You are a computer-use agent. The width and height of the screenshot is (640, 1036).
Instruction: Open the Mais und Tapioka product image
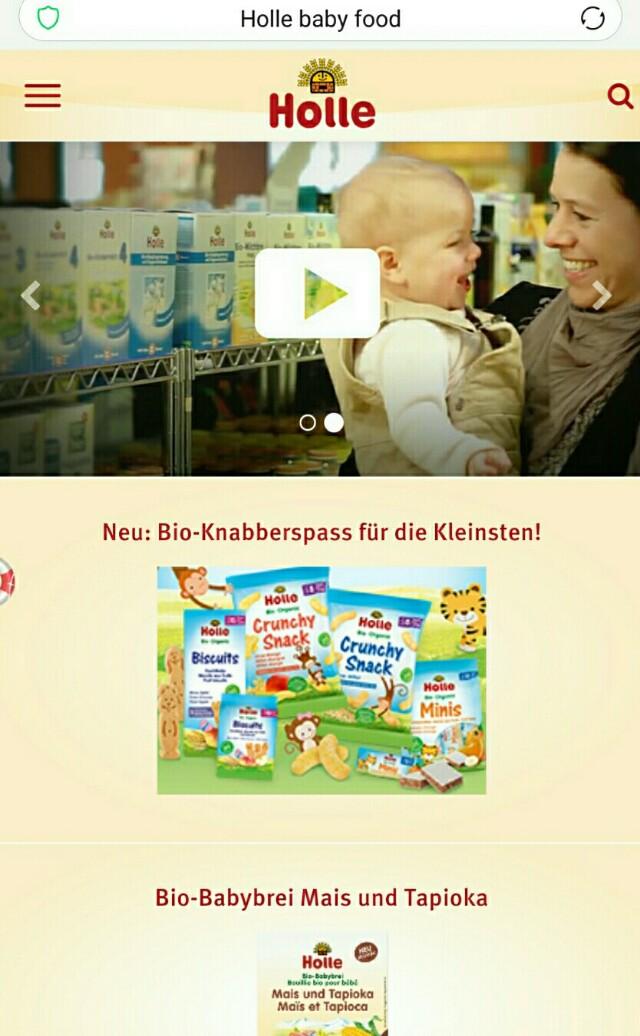click(321, 985)
